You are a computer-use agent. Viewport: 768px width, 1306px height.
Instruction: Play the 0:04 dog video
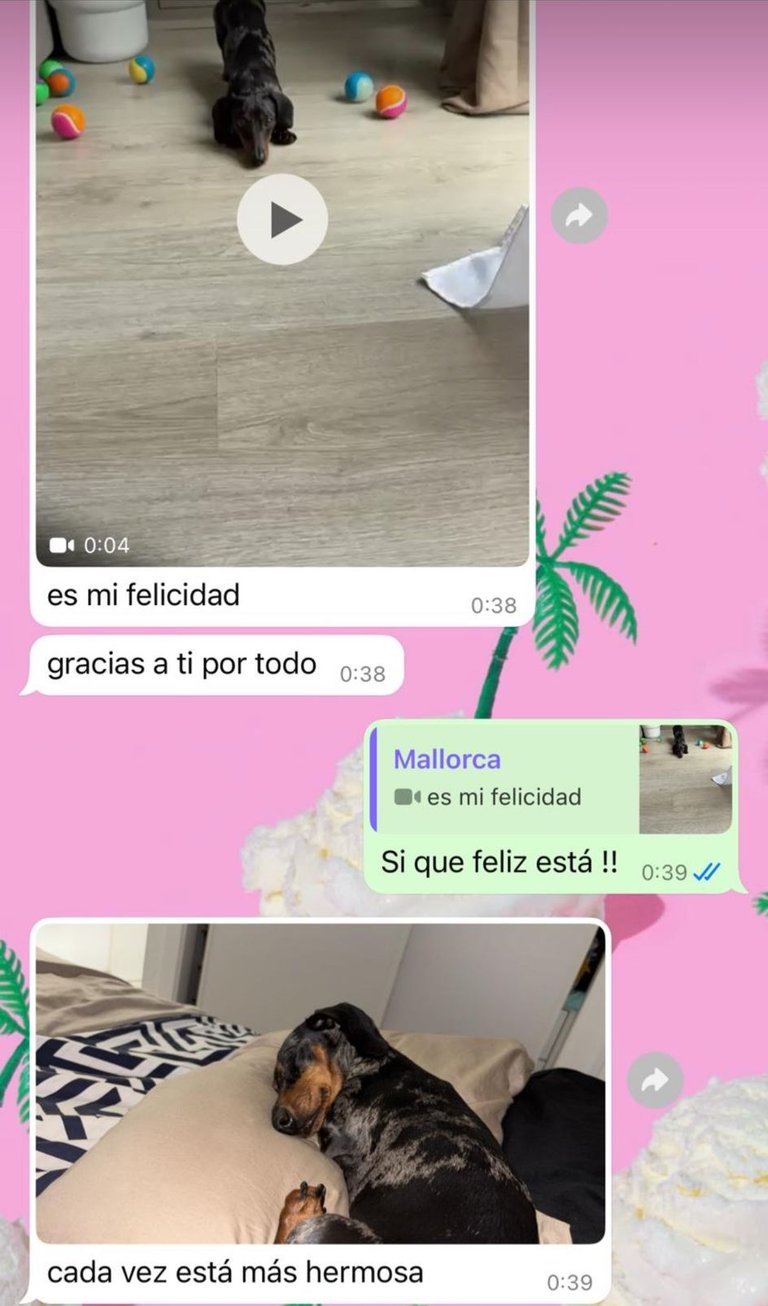282,219
